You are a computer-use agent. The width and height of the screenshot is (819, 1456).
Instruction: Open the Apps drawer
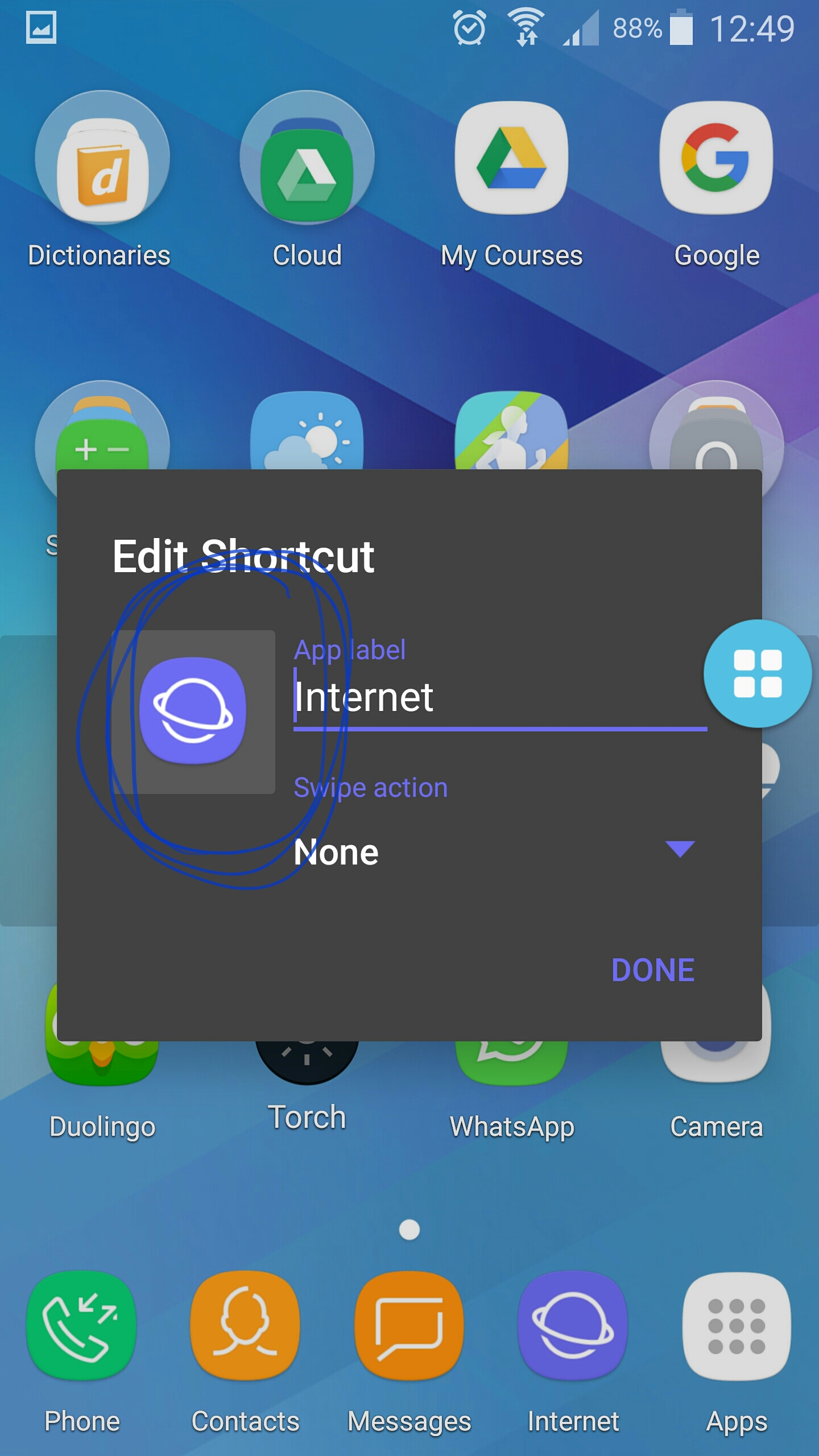(x=737, y=1326)
